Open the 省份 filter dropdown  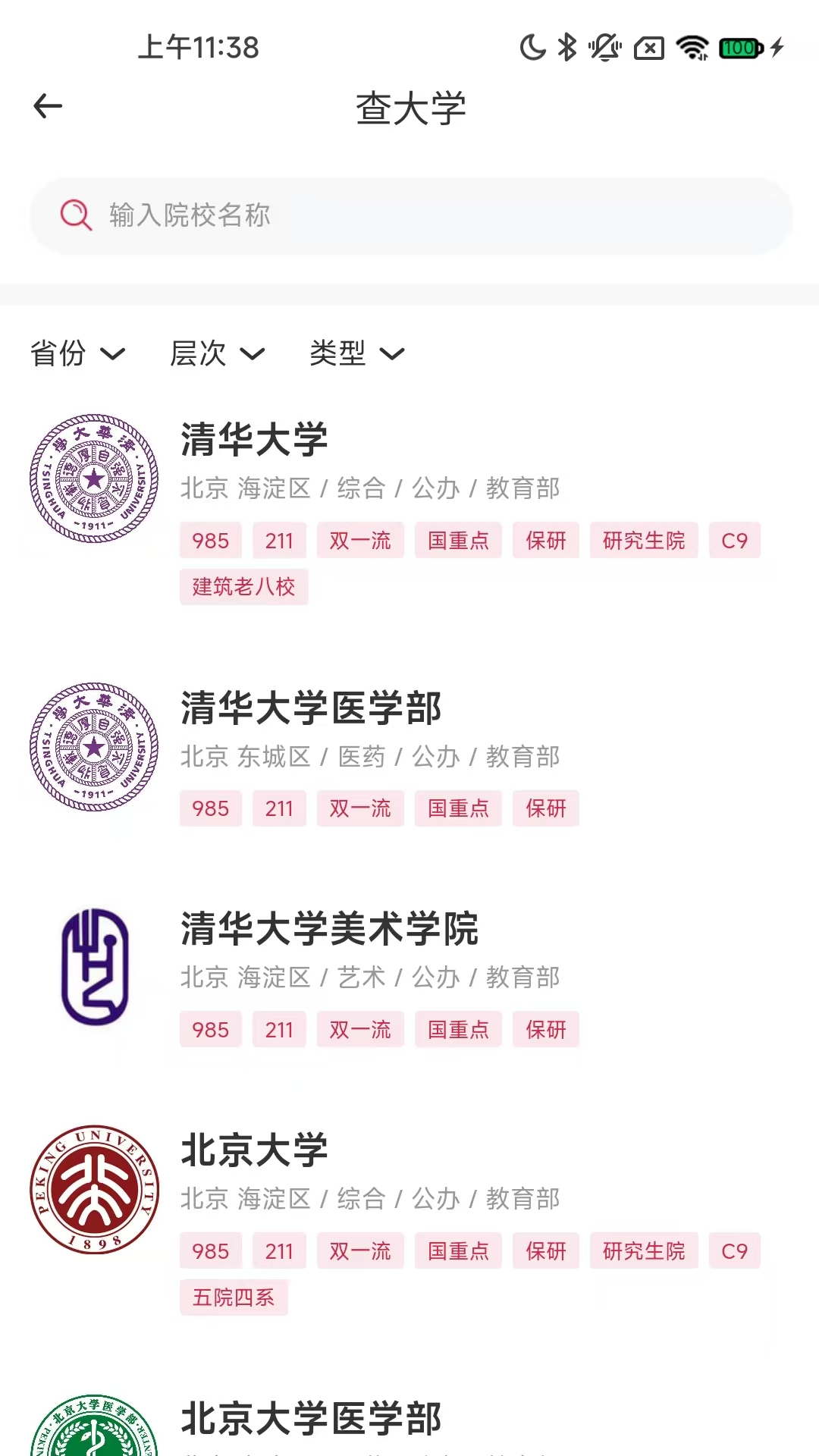(76, 353)
